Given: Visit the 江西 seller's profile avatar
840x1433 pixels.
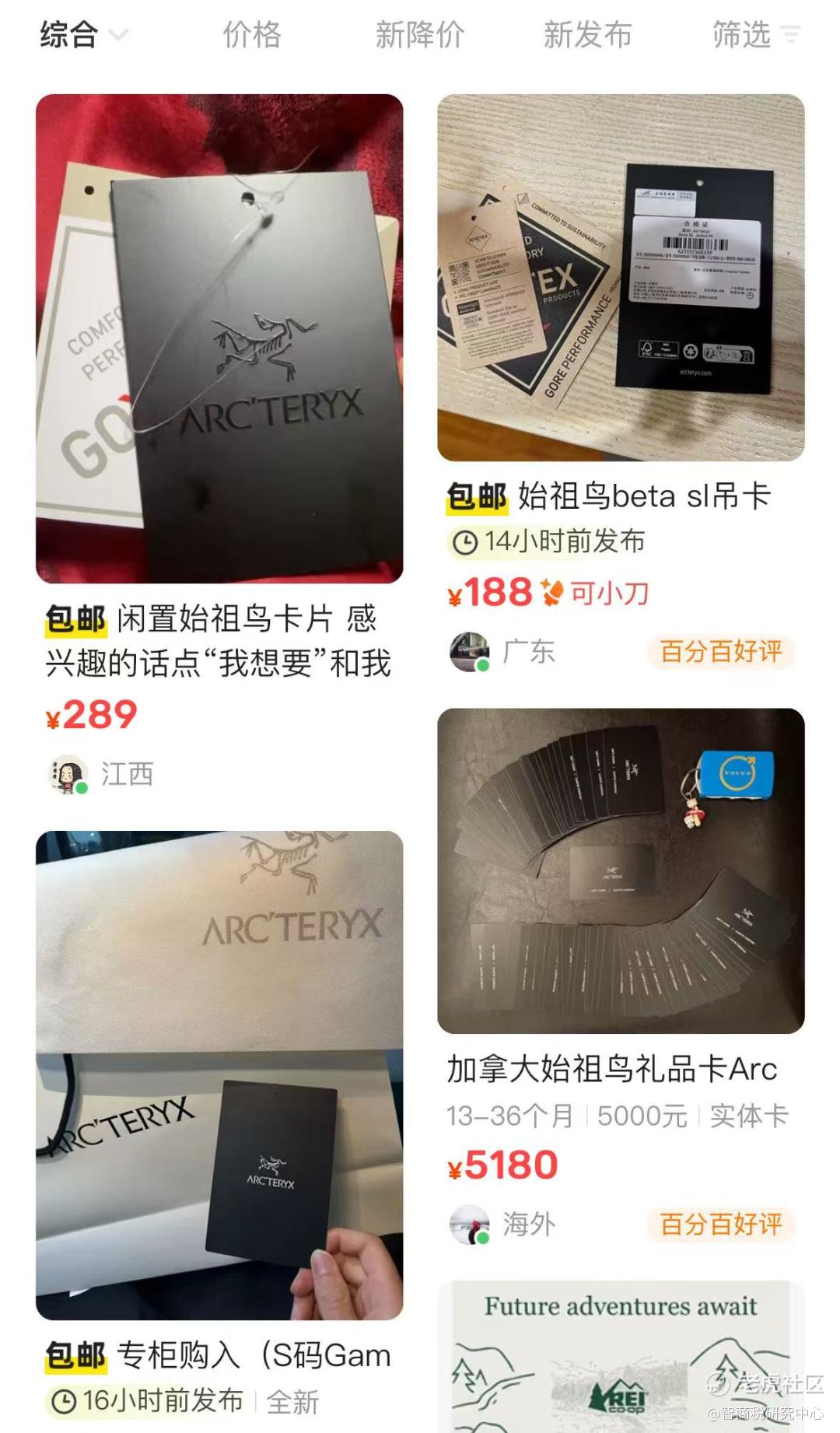Looking at the screenshot, I should pos(68,774).
